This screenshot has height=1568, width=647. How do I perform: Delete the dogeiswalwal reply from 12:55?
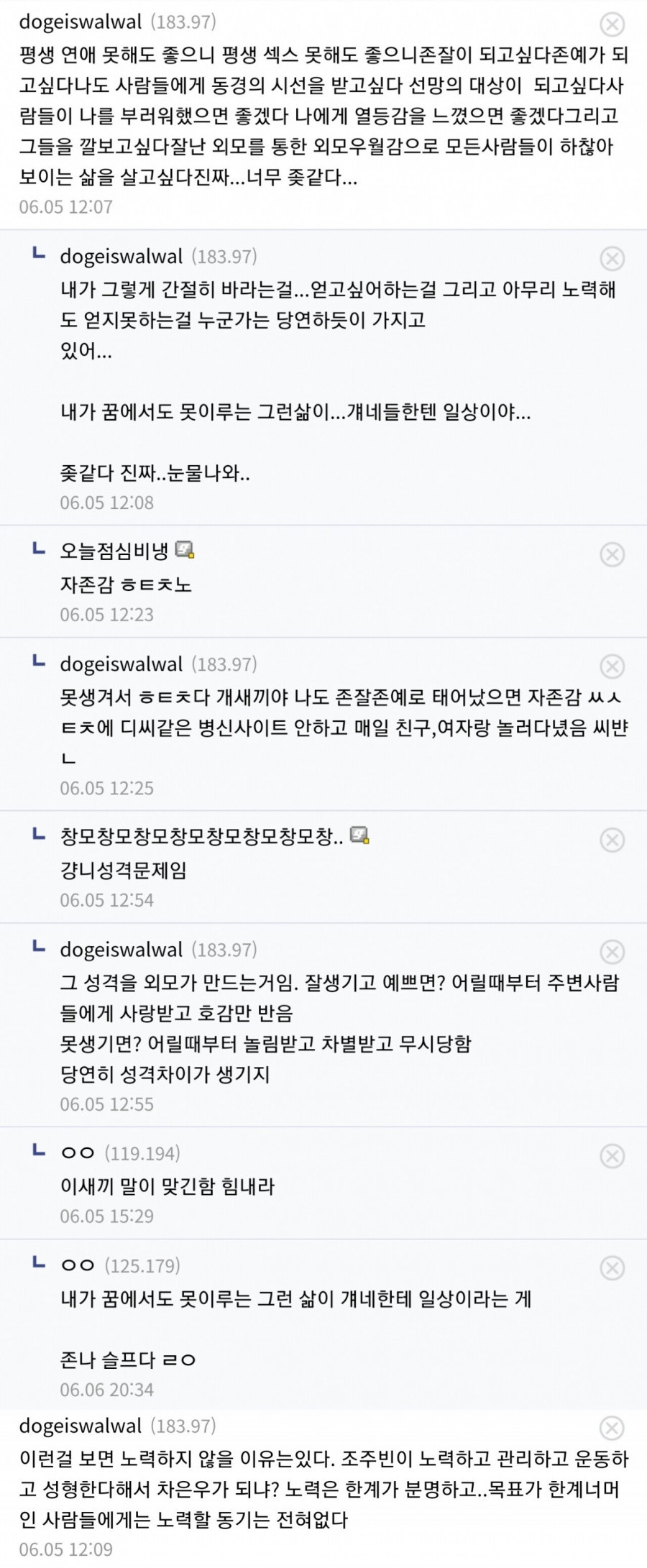pyautogui.click(x=612, y=952)
